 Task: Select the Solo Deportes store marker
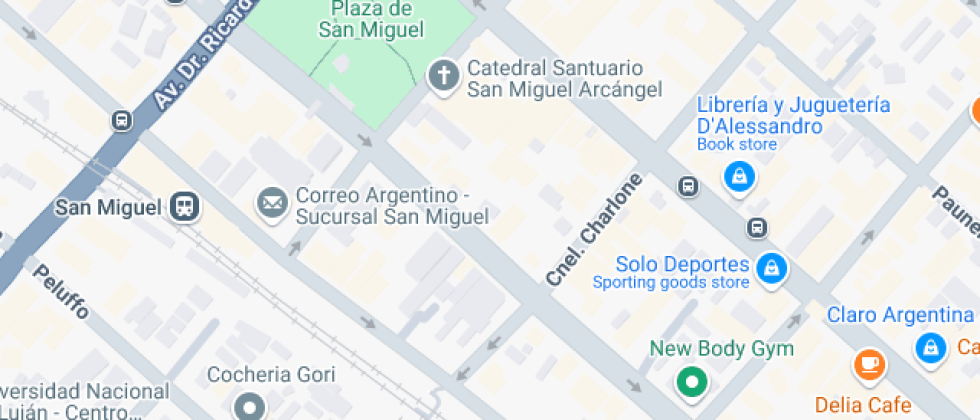click(772, 269)
